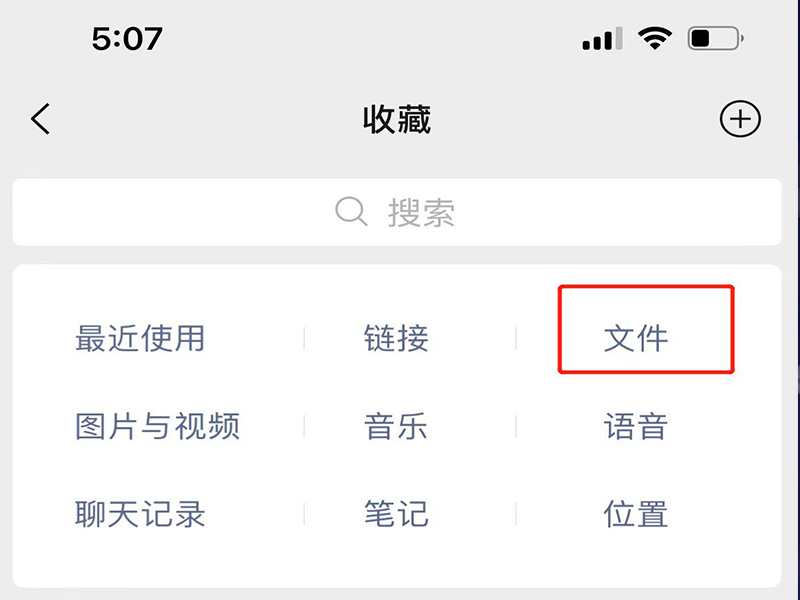This screenshot has width=800, height=600.
Task: Filter favorites by 链接
Action: tap(396, 338)
